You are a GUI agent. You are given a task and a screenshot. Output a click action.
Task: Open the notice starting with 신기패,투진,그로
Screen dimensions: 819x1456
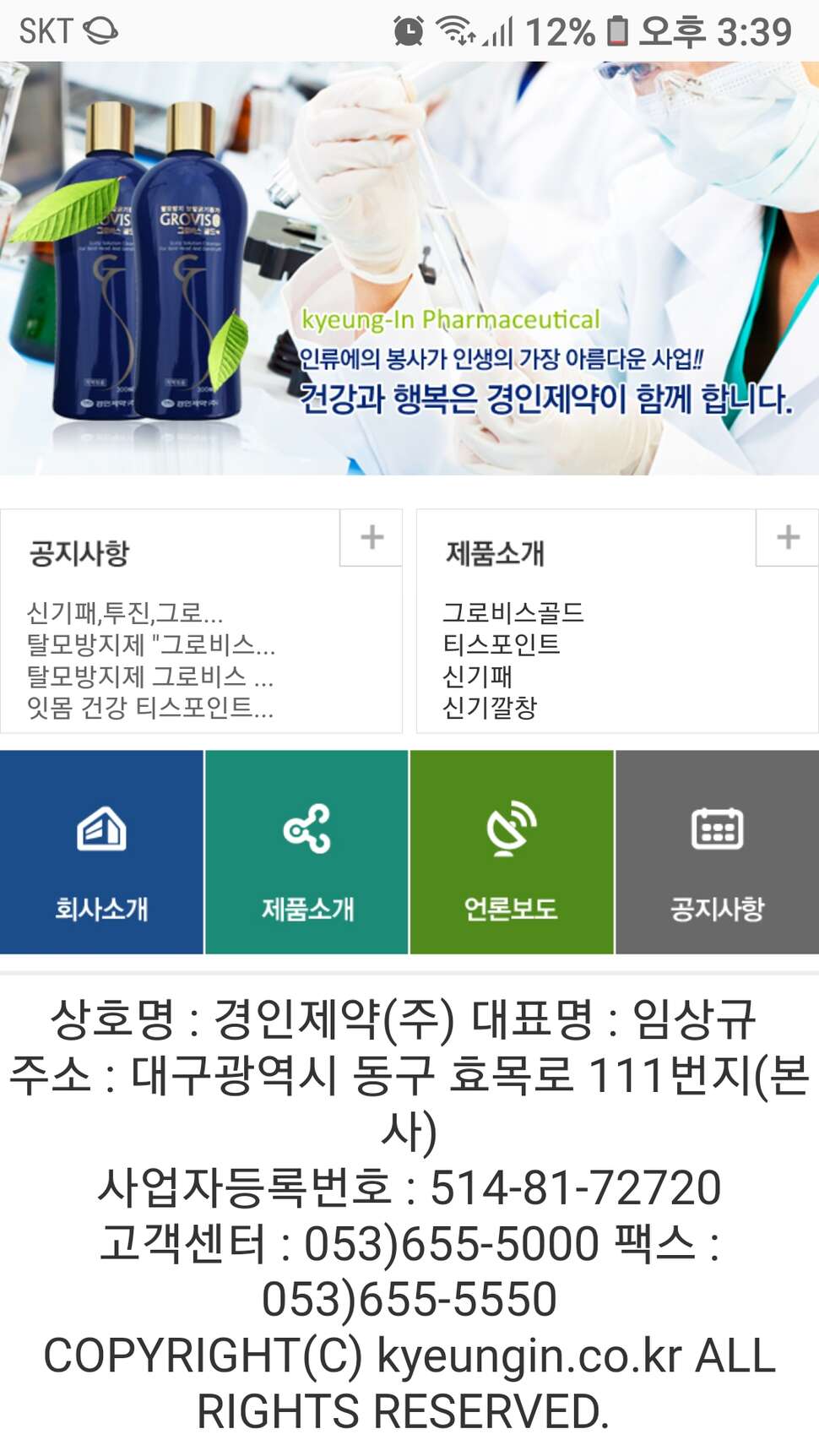coord(125,611)
